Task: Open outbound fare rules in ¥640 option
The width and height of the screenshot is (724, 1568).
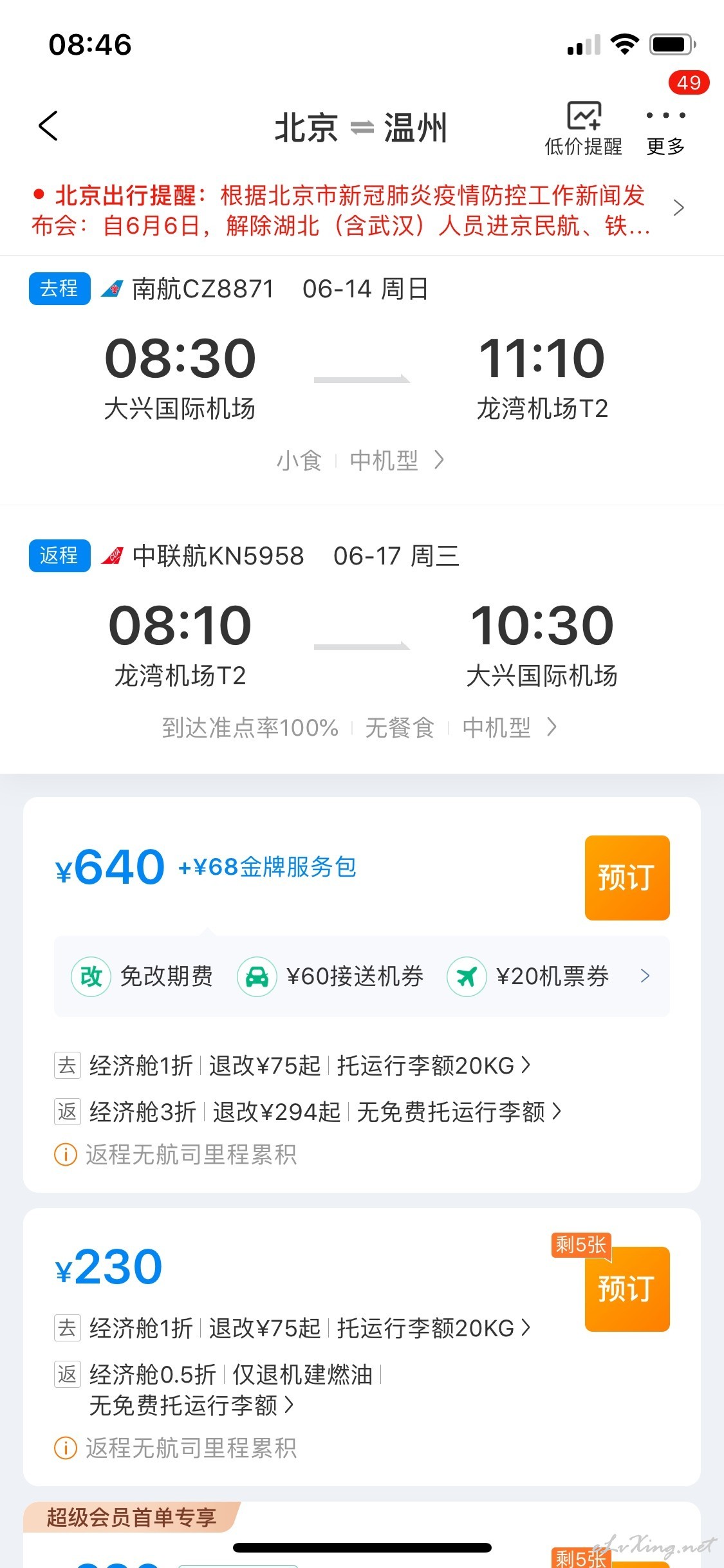Action: click(293, 1065)
